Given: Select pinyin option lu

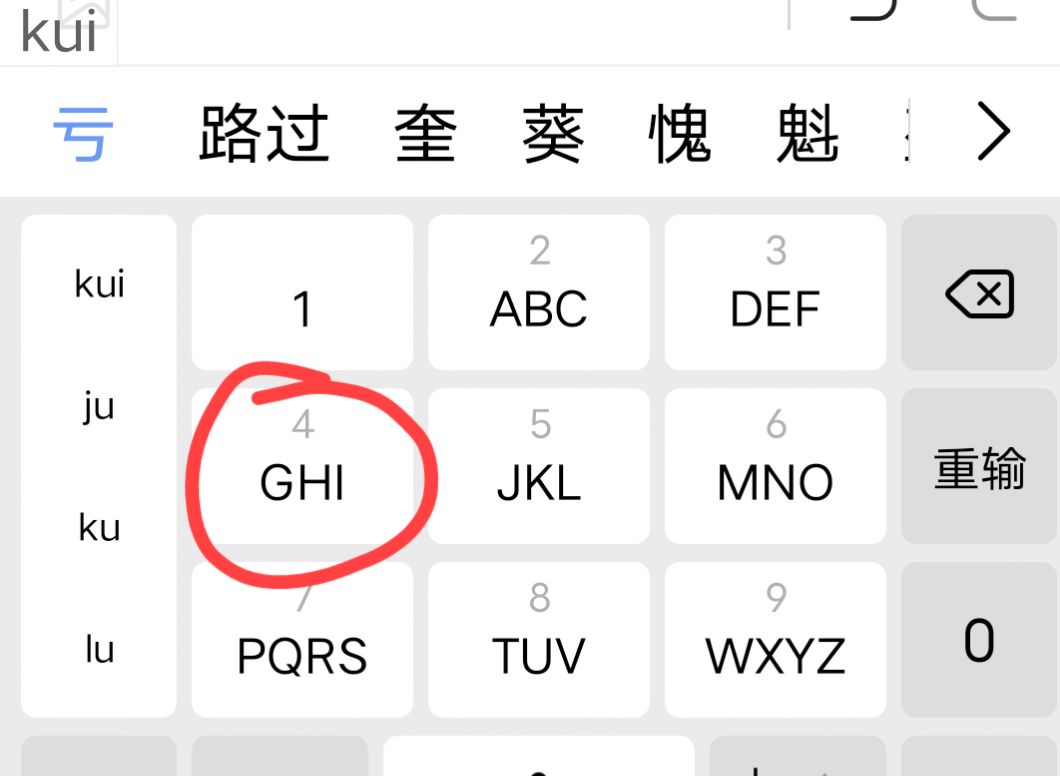Looking at the screenshot, I should coord(99,650).
